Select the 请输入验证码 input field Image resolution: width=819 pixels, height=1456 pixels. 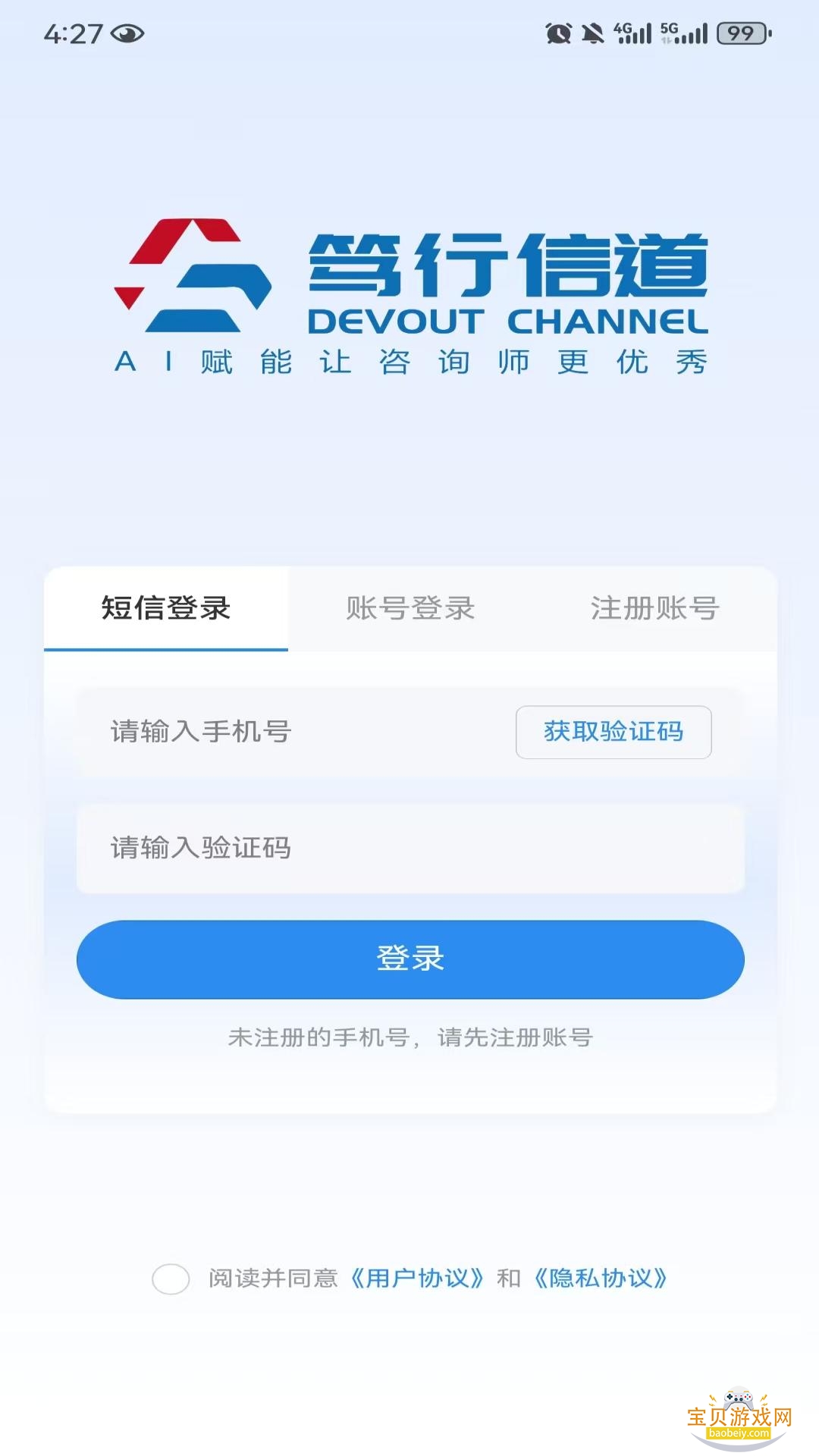409,848
